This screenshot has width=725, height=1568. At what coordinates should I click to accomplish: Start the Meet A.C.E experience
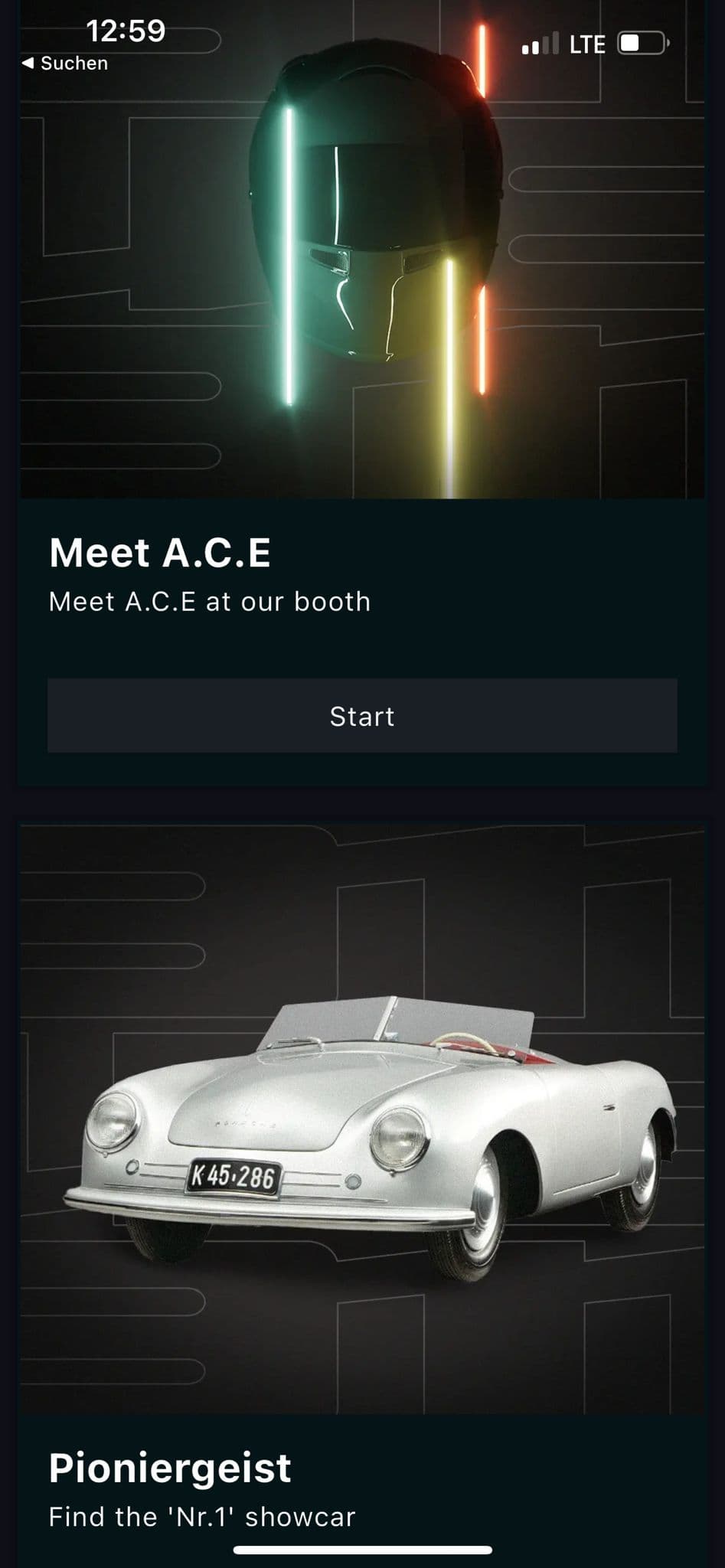362,715
